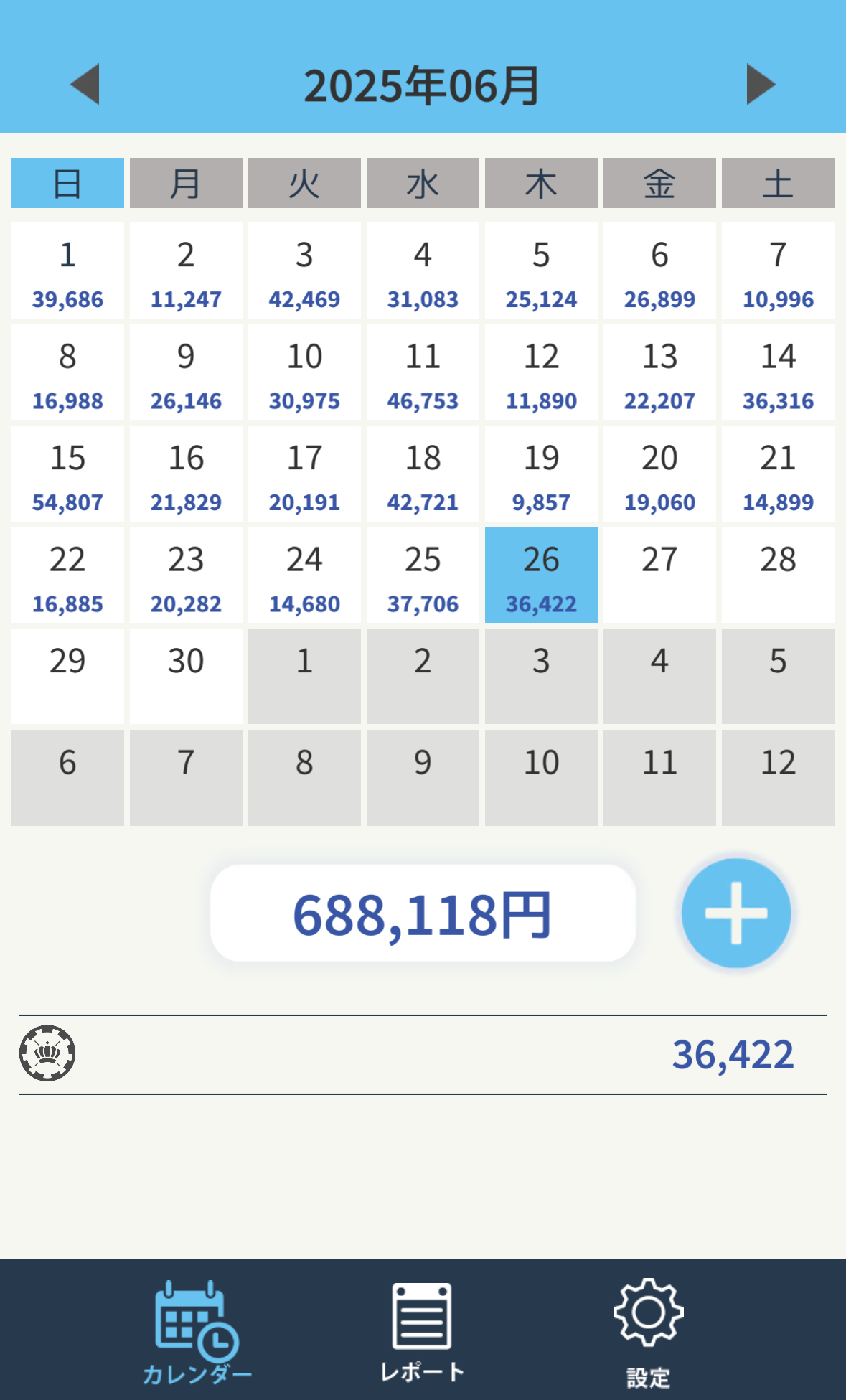The height and width of the screenshot is (1400, 846).
Task: Select June 19 with 9,857
Action: pyautogui.click(x=541, y=474)
